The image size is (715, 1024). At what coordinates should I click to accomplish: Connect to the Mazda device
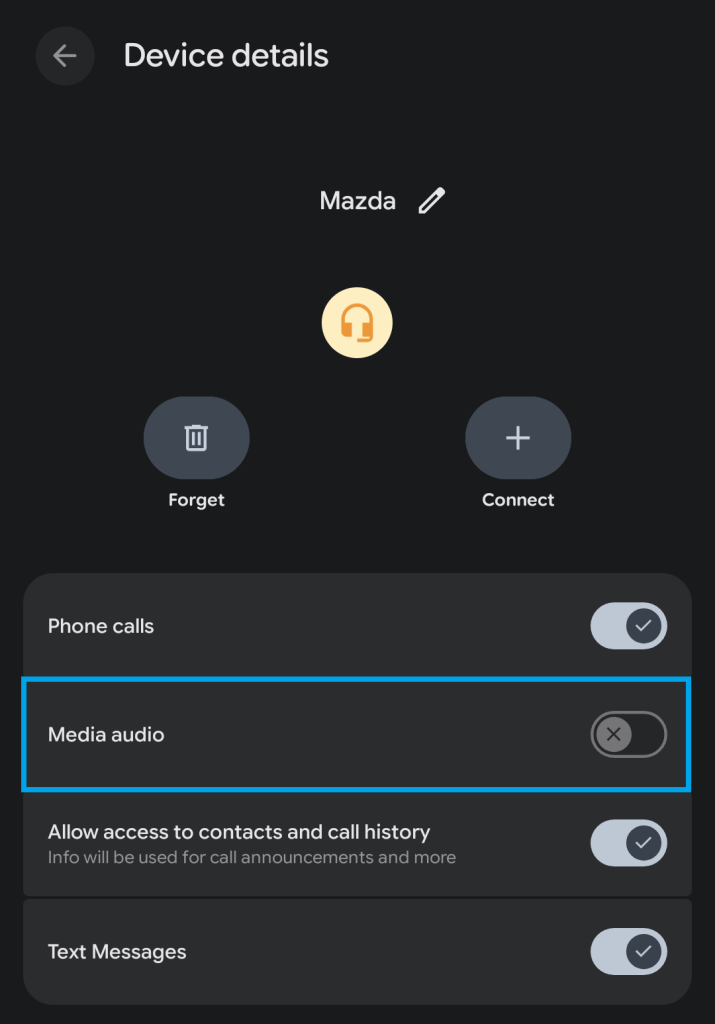[517, 438]
